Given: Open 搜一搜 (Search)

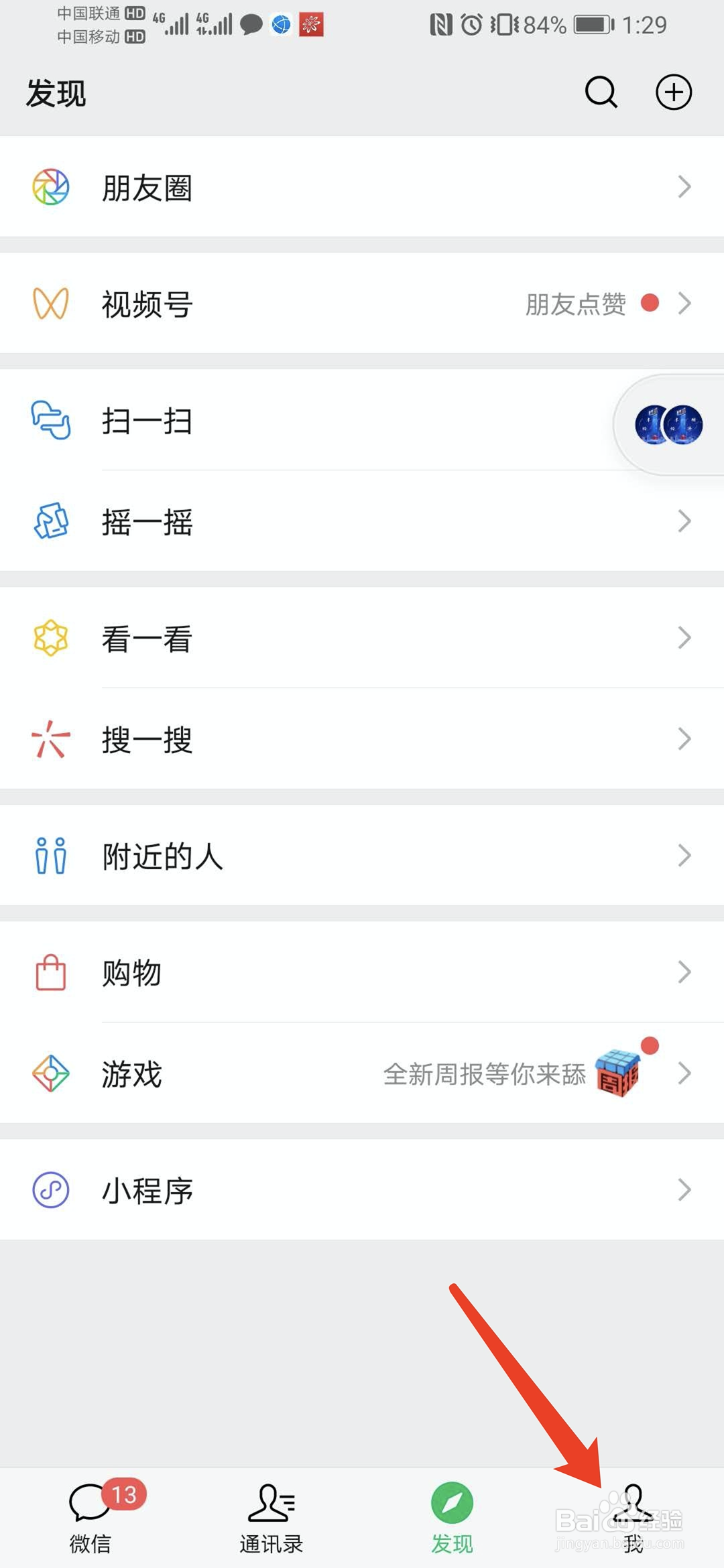Looking at the screenshot, I should click(362, 739).
